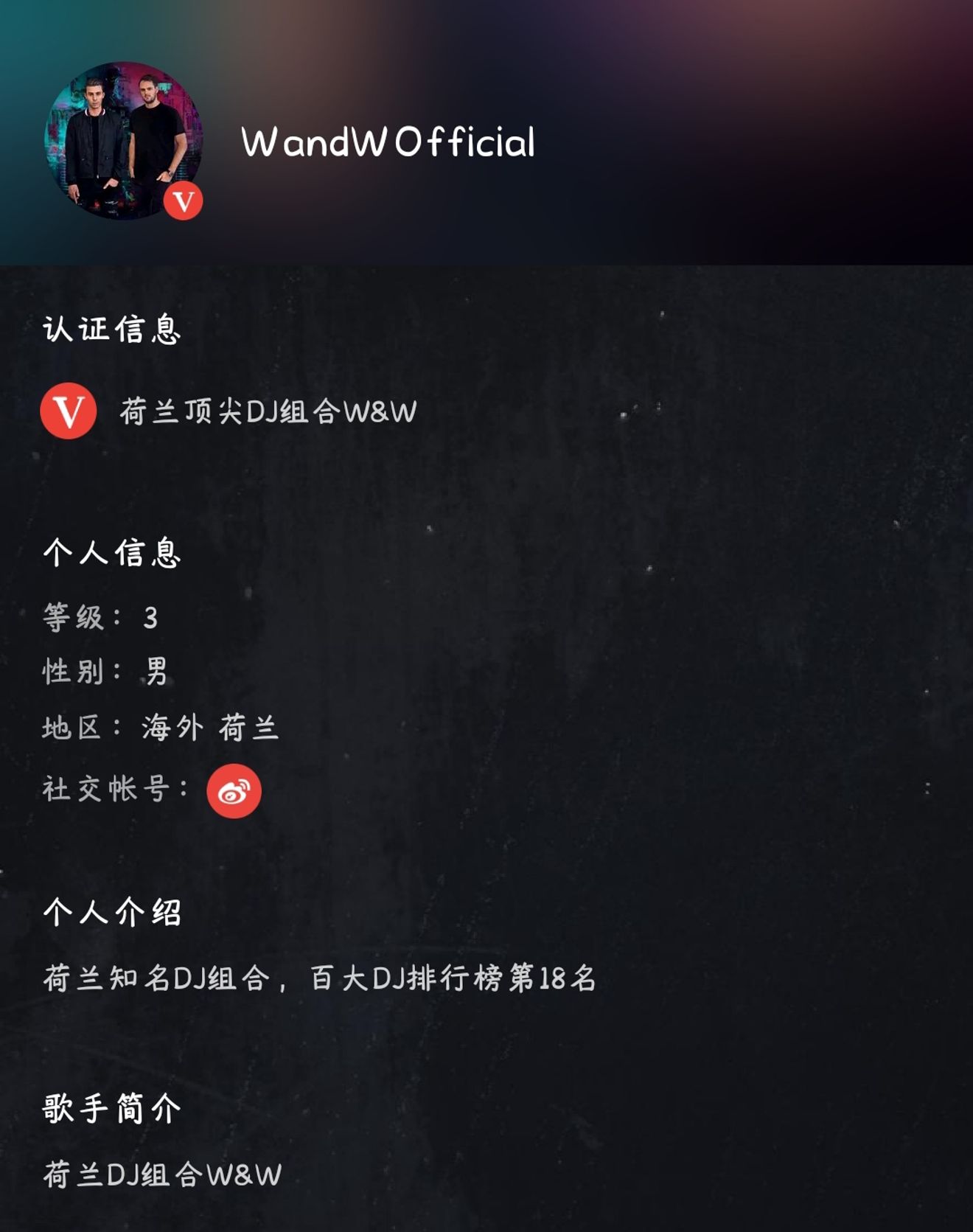This screenshot has height=1232, width=973.
Task: Open the Weibo social account icon
Action: pos(234,791)
